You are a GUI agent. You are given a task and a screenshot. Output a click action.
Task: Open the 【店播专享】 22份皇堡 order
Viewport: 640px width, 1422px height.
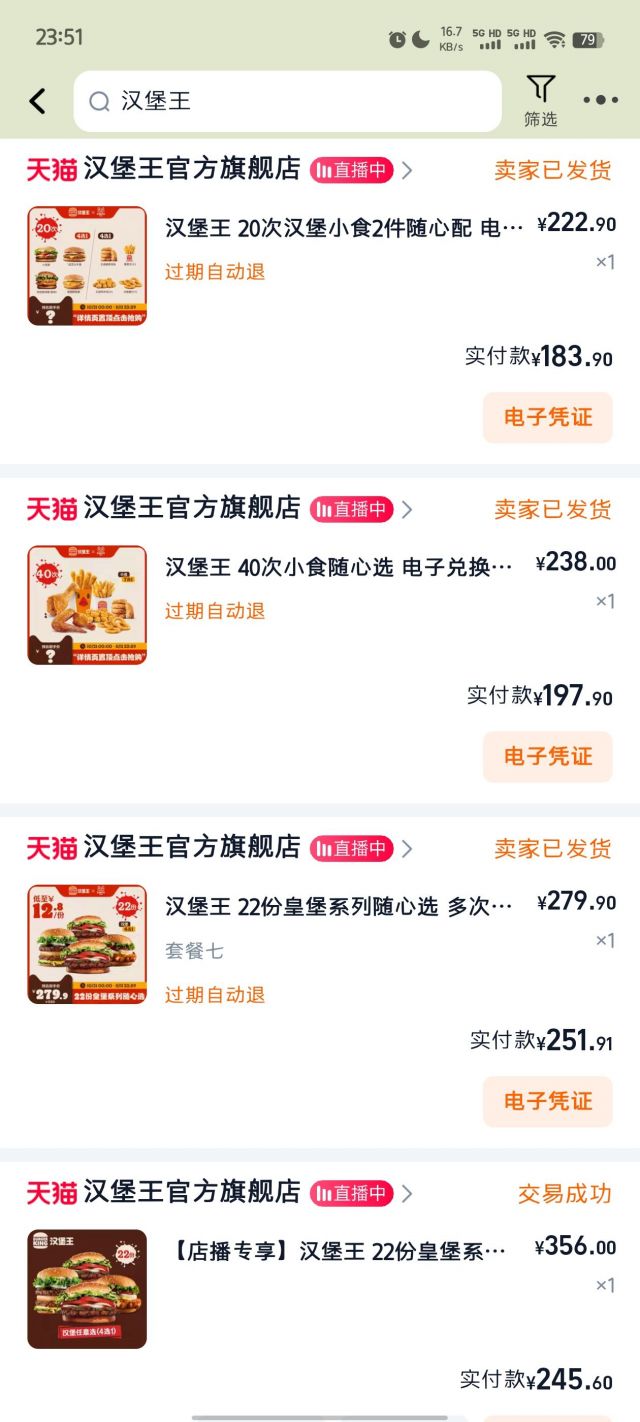[338, 1251]
